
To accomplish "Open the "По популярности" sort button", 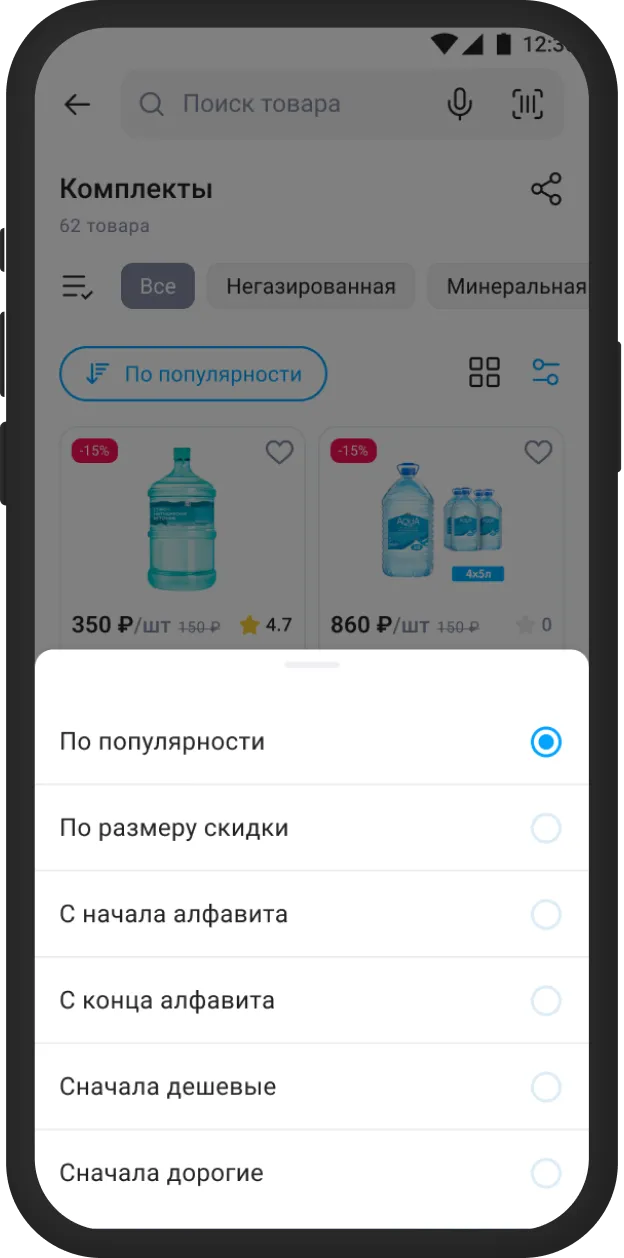I will pyautogui.click(x=193, y=374).
